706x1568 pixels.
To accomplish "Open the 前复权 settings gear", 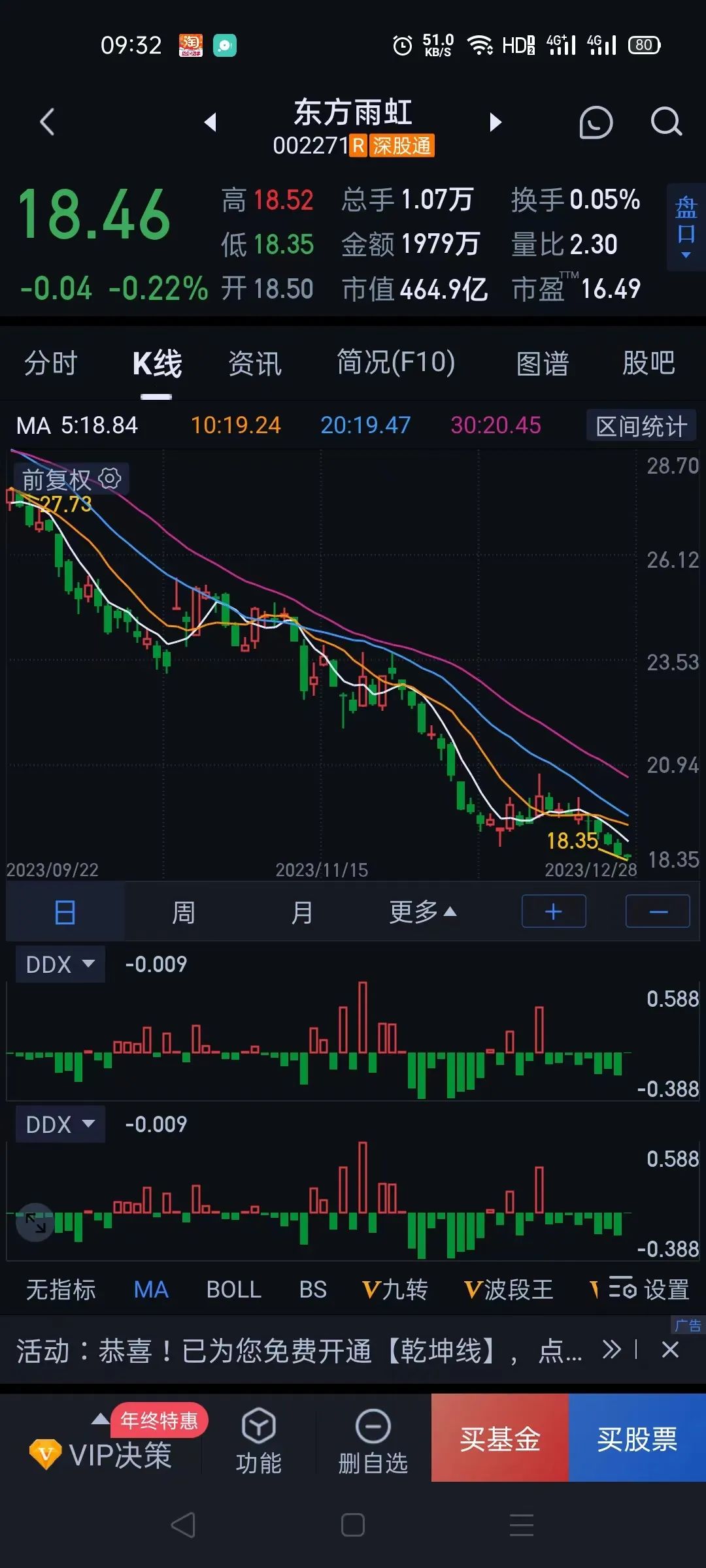I will 110,479.
